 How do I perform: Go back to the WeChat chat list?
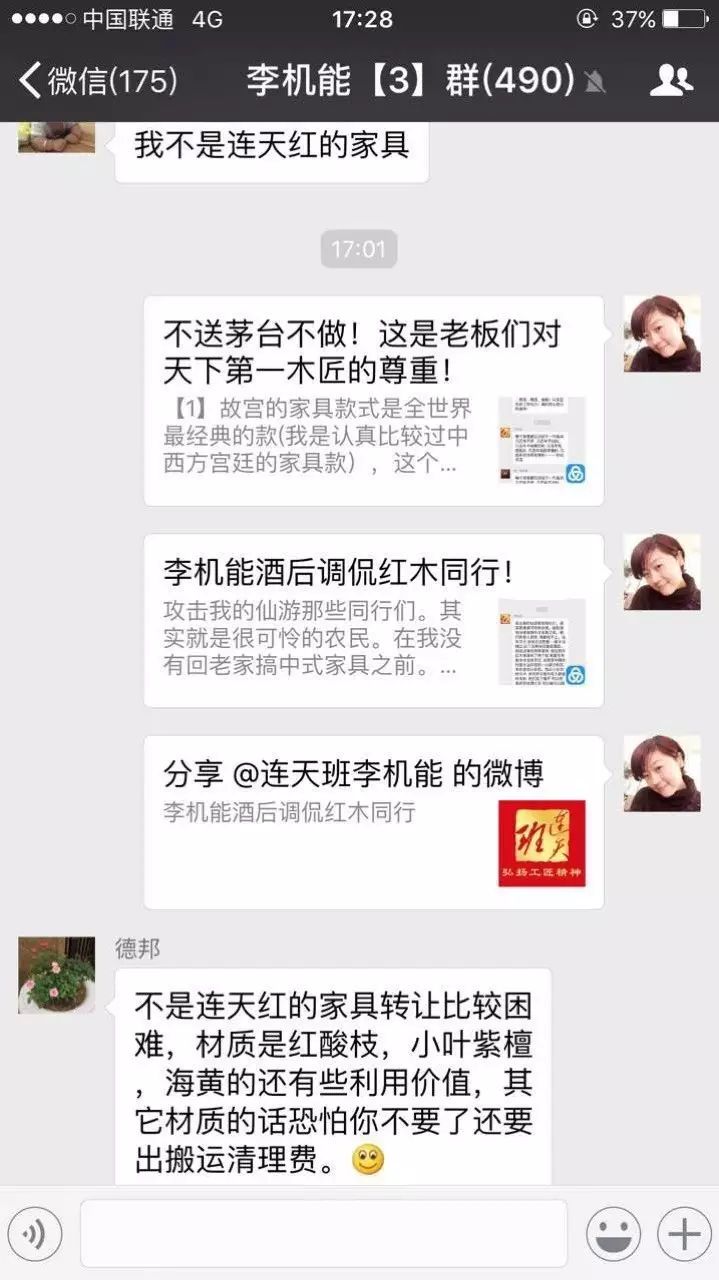[x=95, y=80]
